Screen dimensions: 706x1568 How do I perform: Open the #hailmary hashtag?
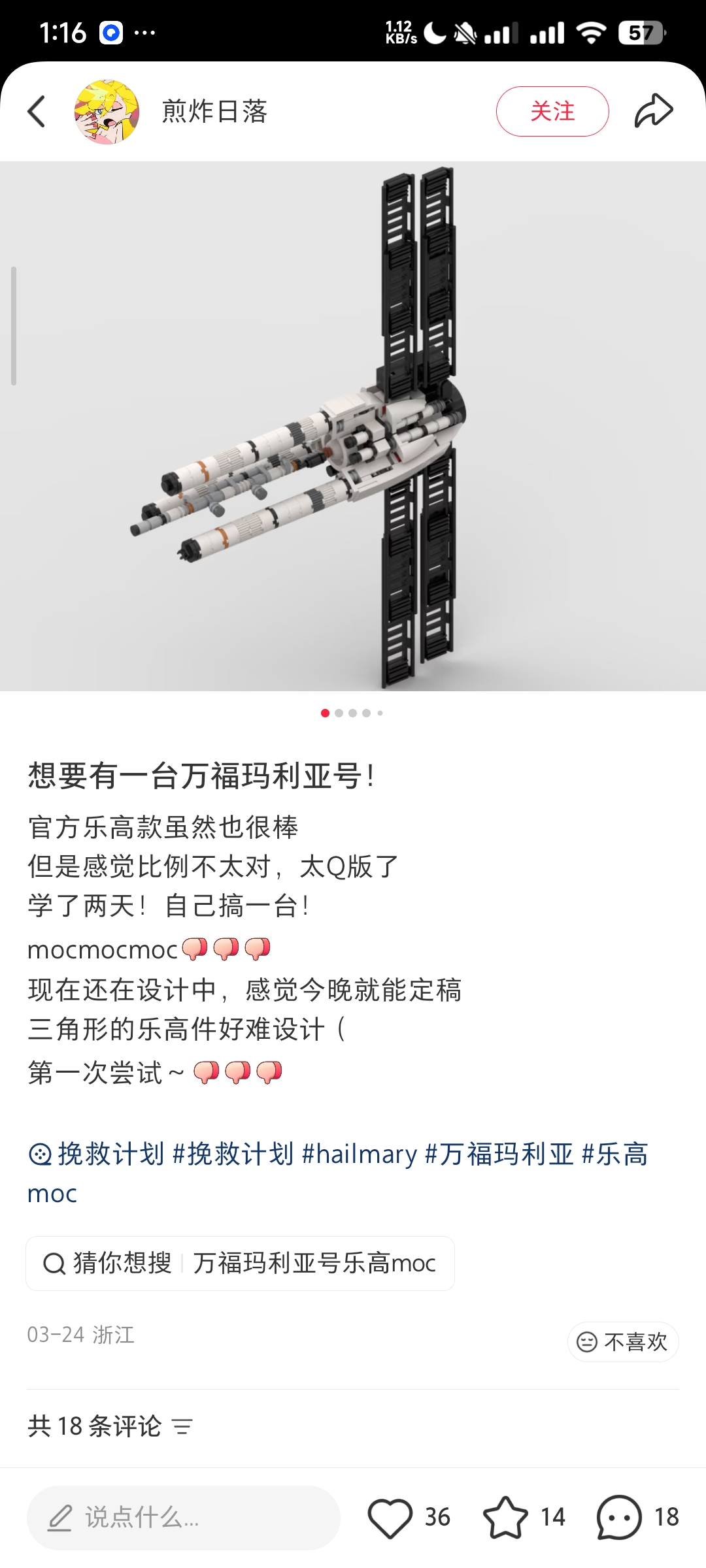(359, 1154)
